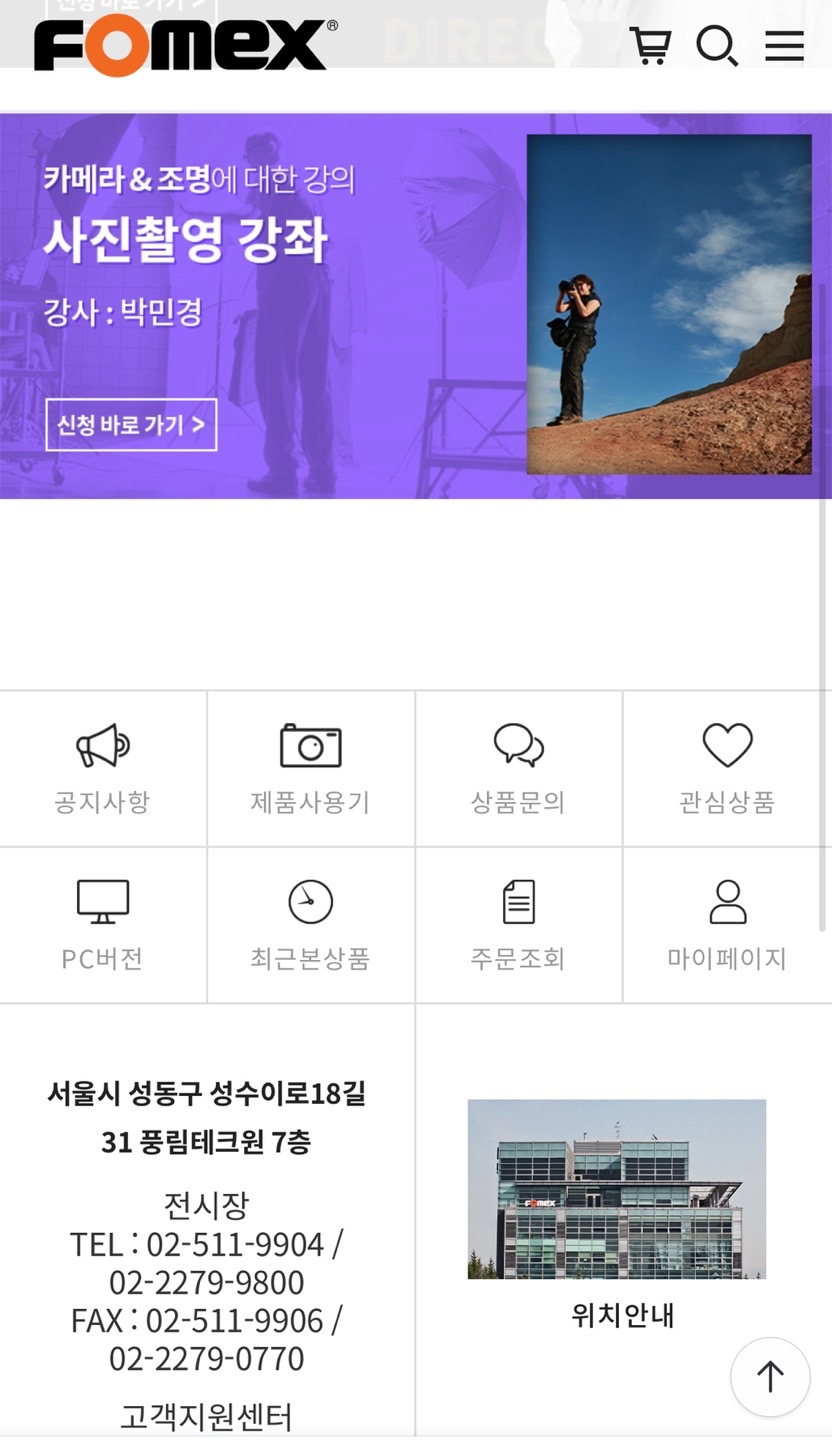Go to 상품문의 product inquiries

pos(518,769)
